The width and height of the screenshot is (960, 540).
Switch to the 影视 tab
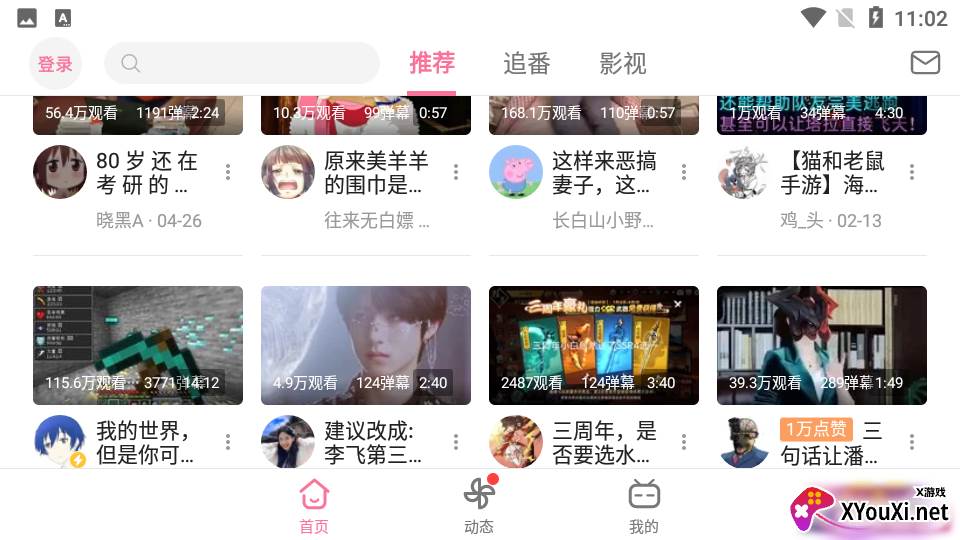623,64
